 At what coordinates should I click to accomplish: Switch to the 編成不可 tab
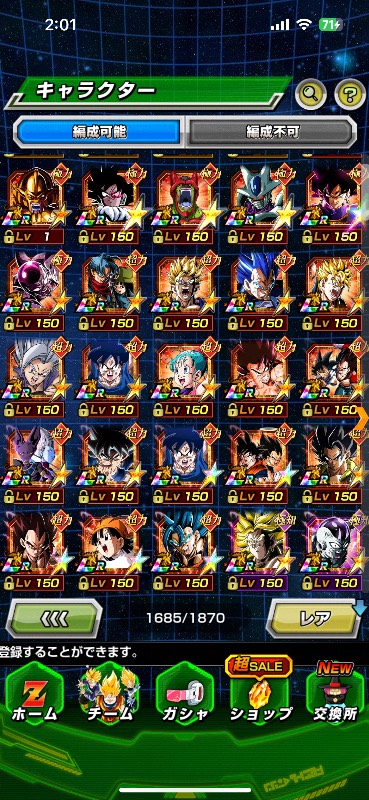[x=272, y=132]
